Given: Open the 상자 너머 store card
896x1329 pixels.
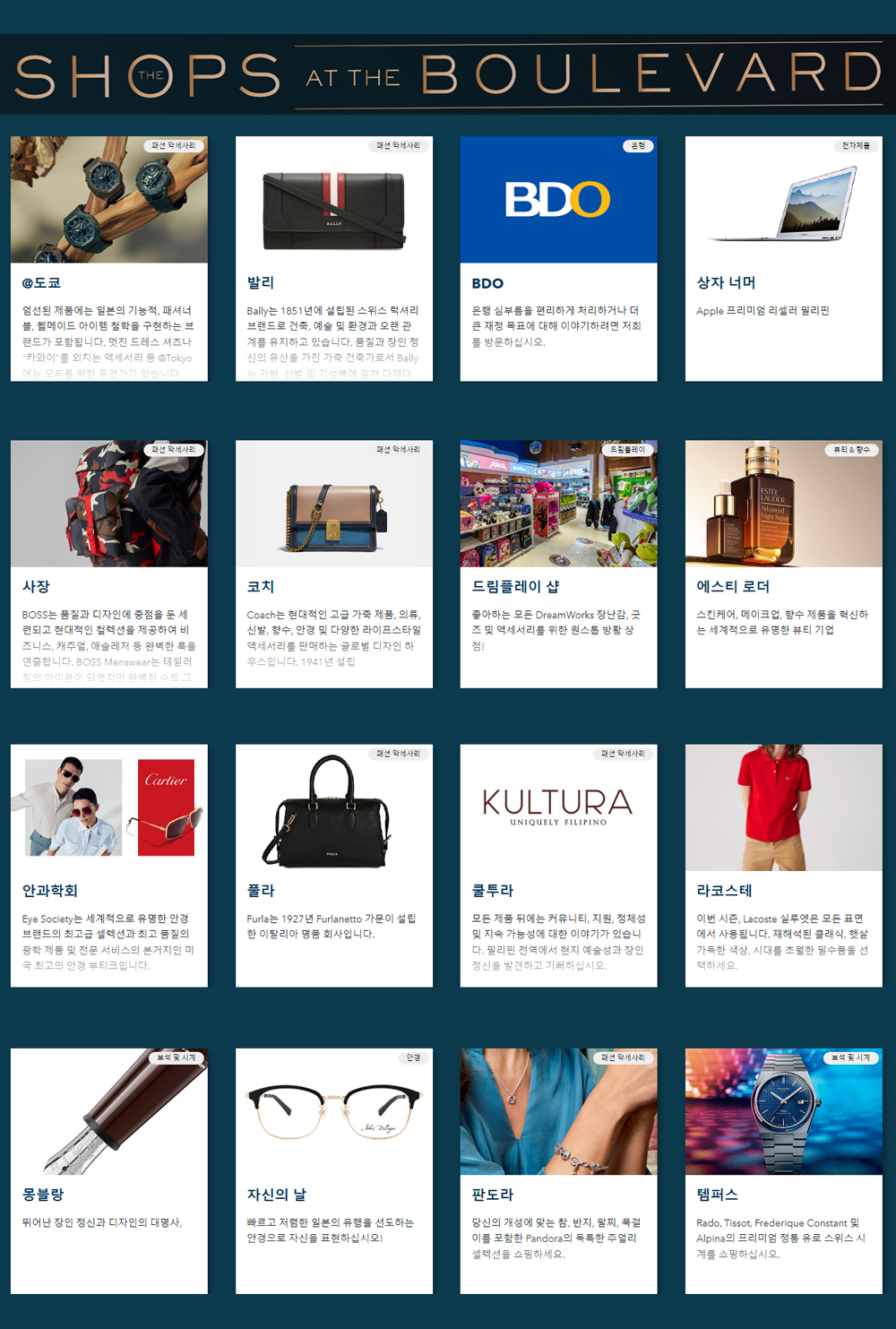Looking at the screenshot, I should coord(783,258).
